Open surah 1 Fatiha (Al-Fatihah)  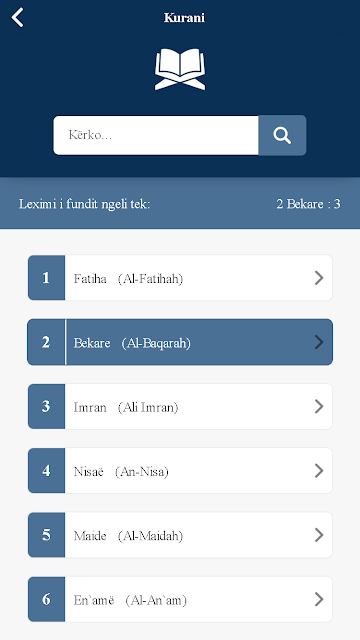click(180, 278)
